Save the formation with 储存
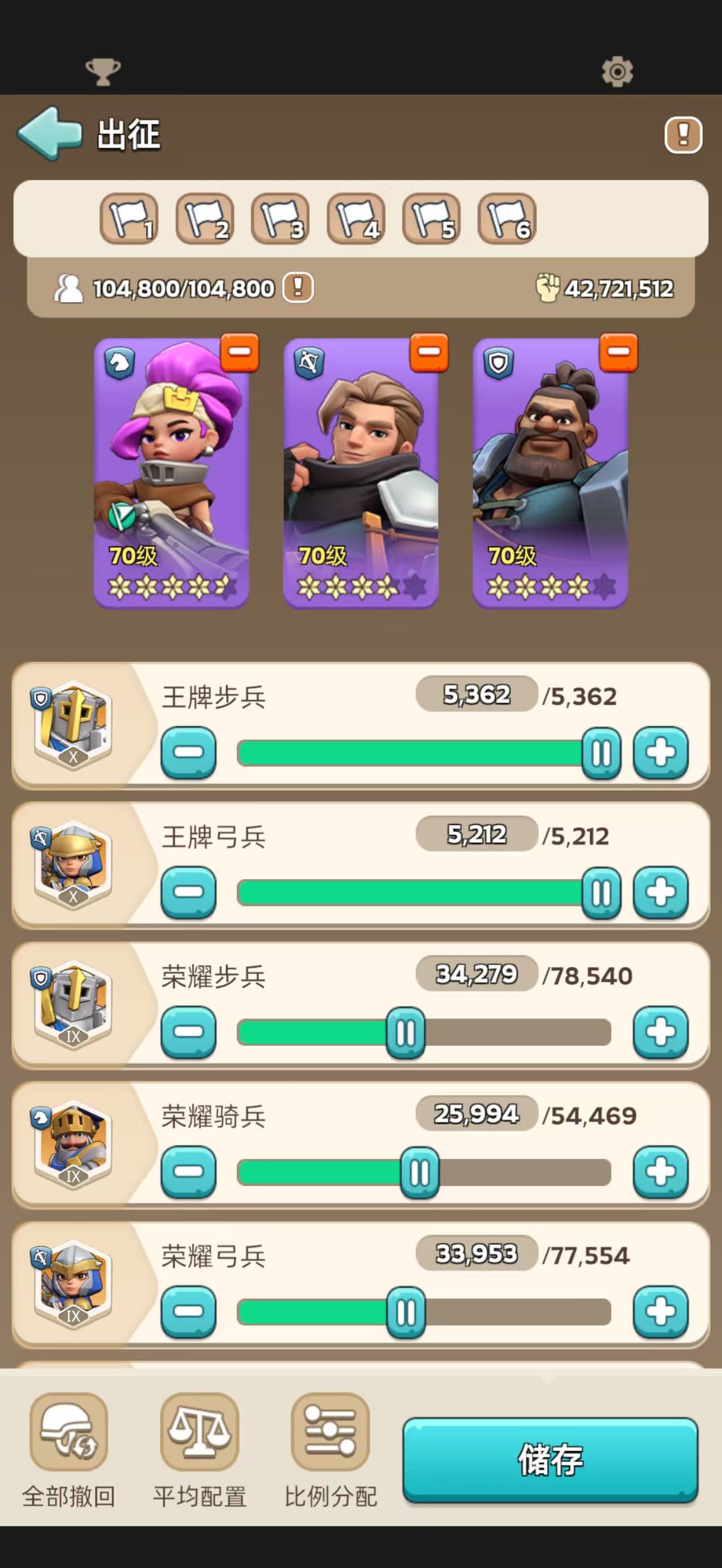Screen dimensions: 722x1568 click(550, 1460)
